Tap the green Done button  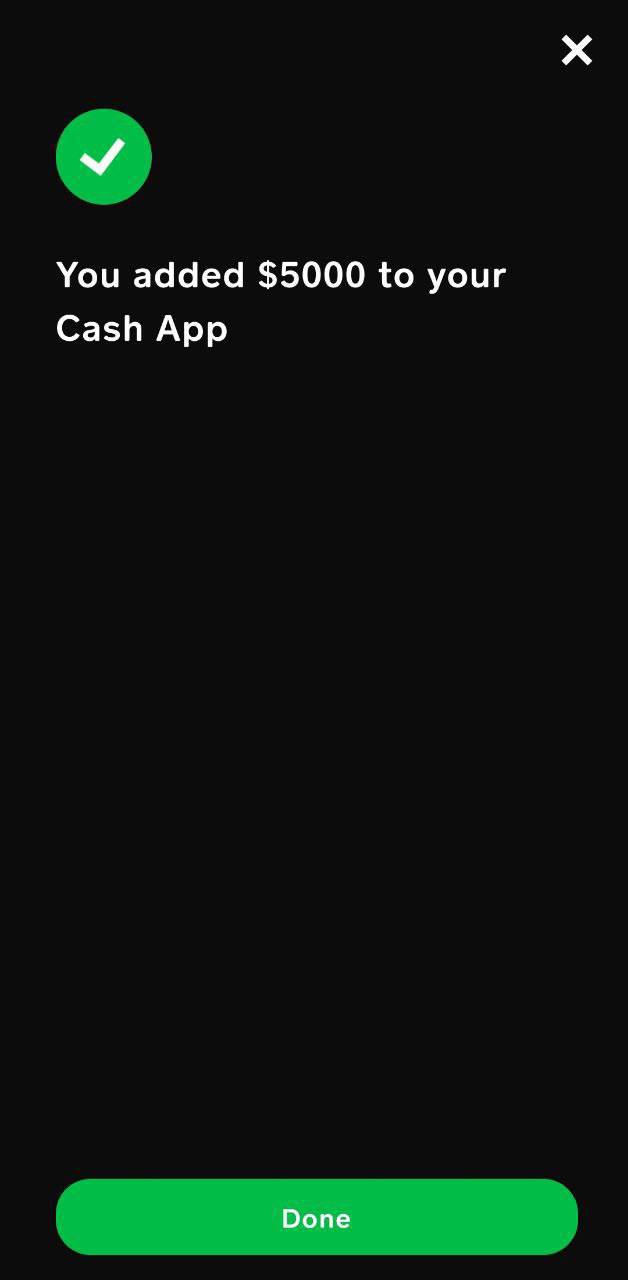317,1217
